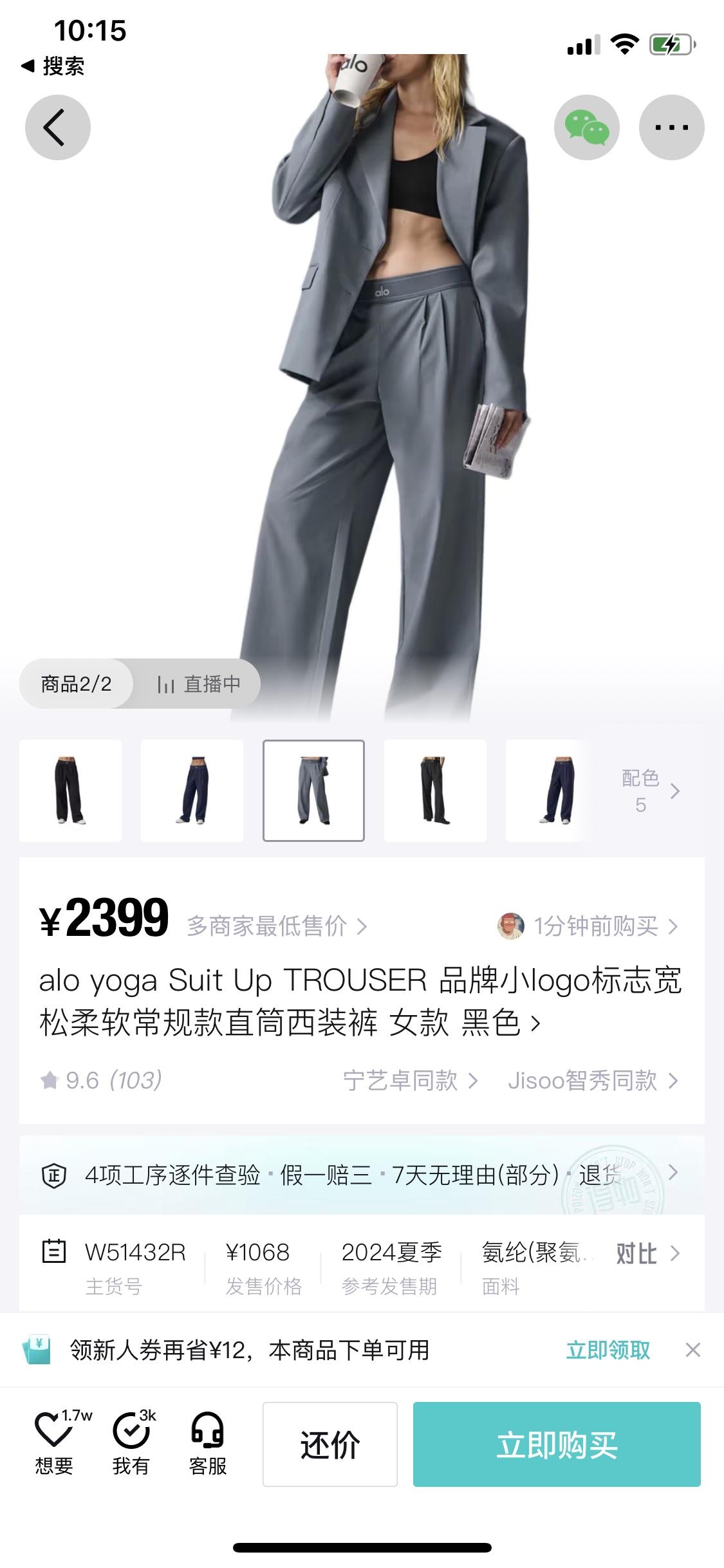Tap 立即购买 to buy now
This screenshot has height=1568, width=724.
557,1444
